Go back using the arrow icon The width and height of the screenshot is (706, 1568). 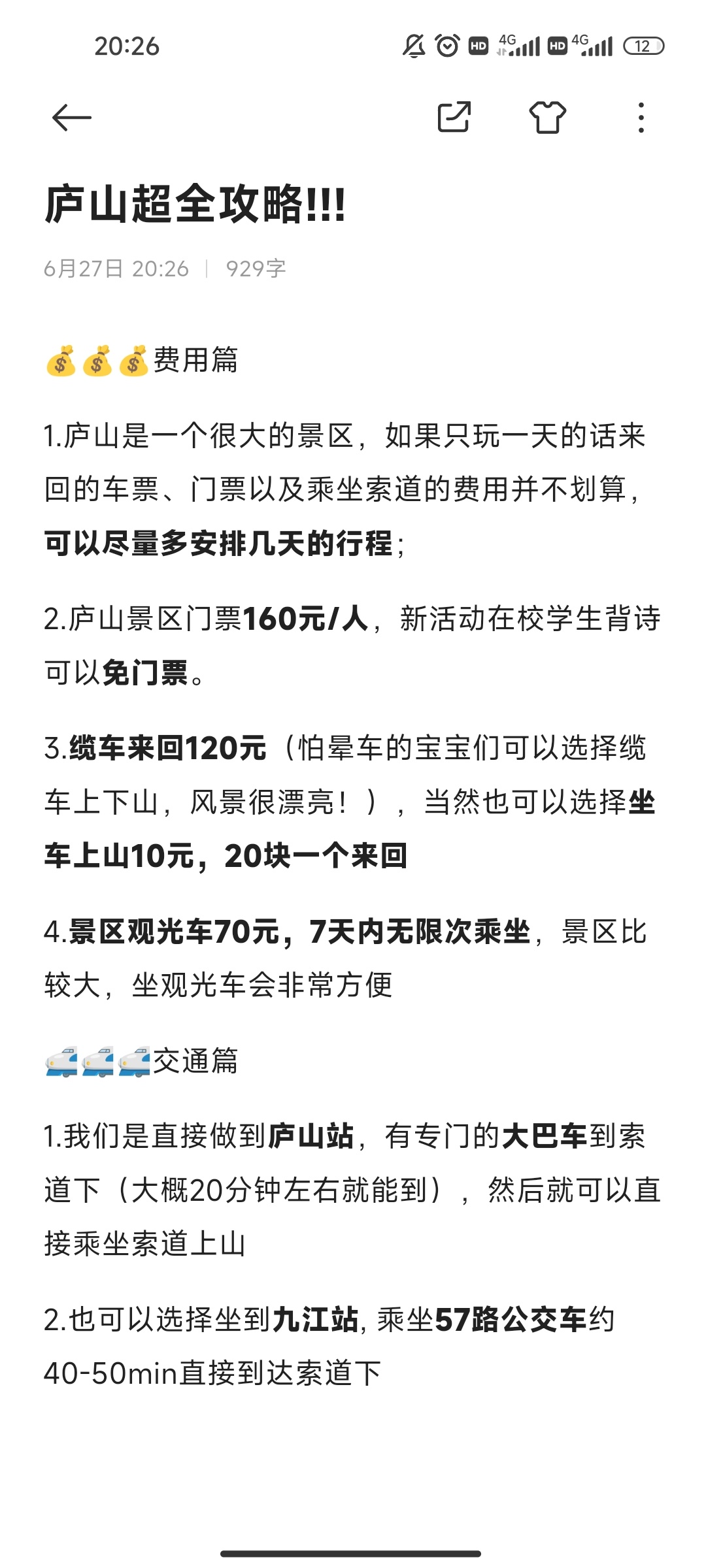click(71, 118)
